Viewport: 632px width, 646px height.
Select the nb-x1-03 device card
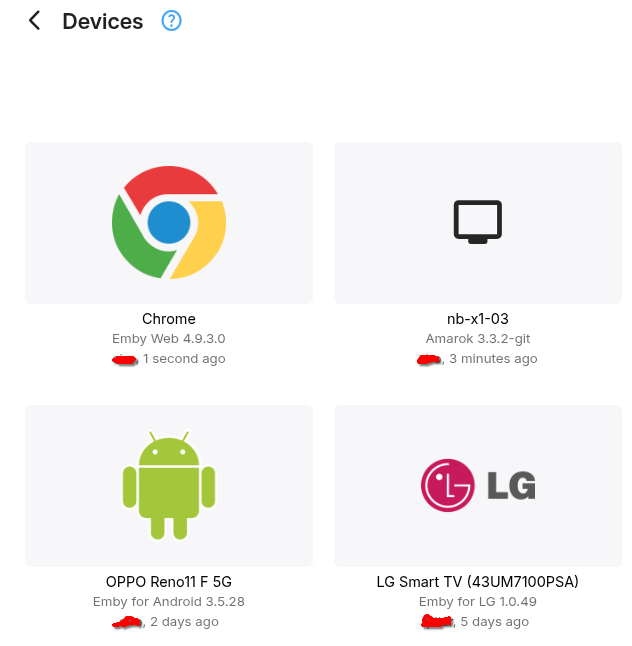pos(477,223)
